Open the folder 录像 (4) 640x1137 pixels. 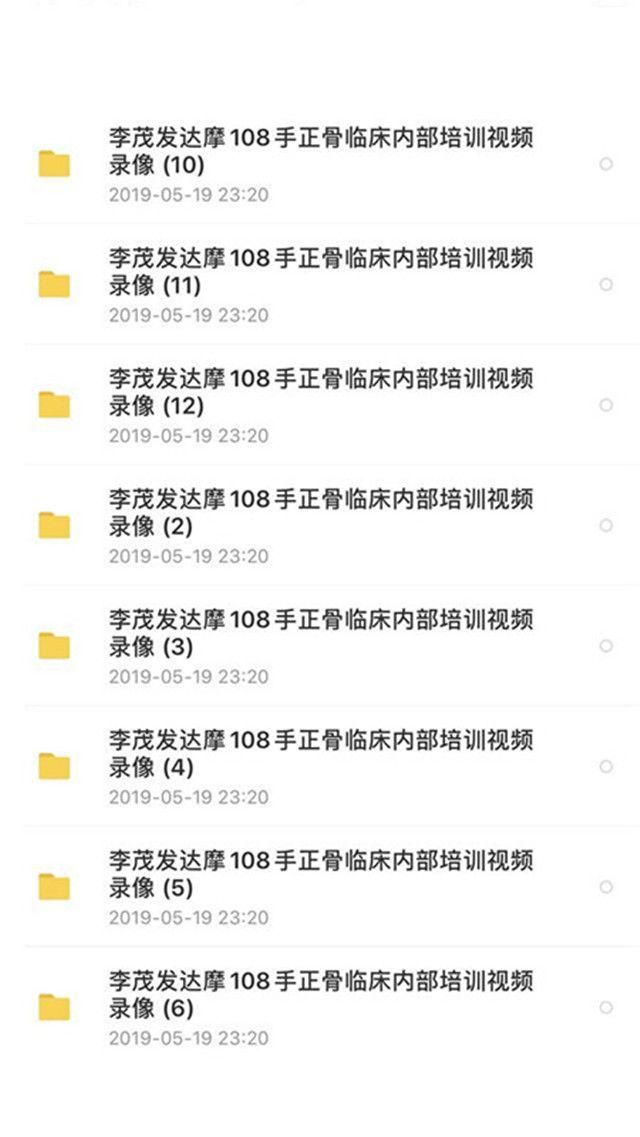click(320, 754)
